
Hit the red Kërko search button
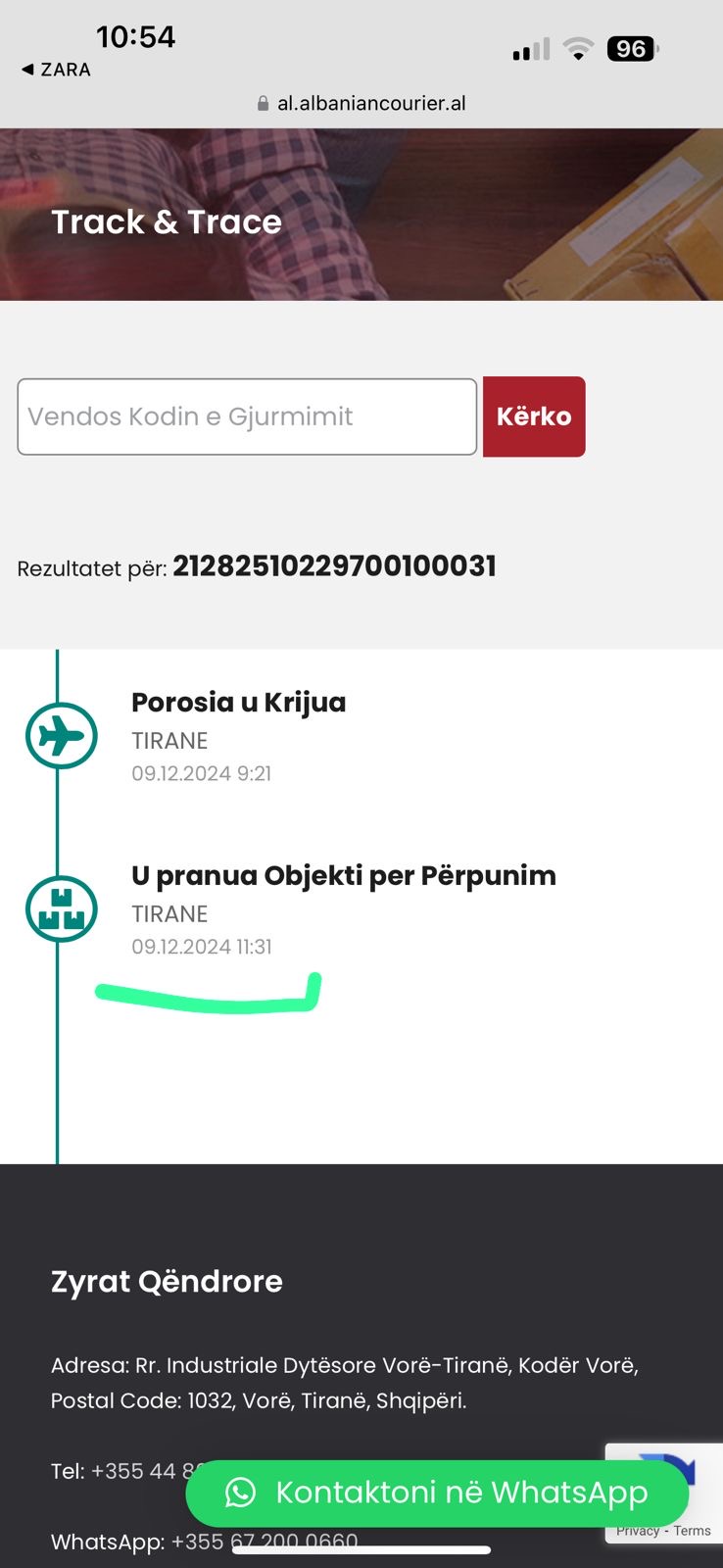[534, 416]
